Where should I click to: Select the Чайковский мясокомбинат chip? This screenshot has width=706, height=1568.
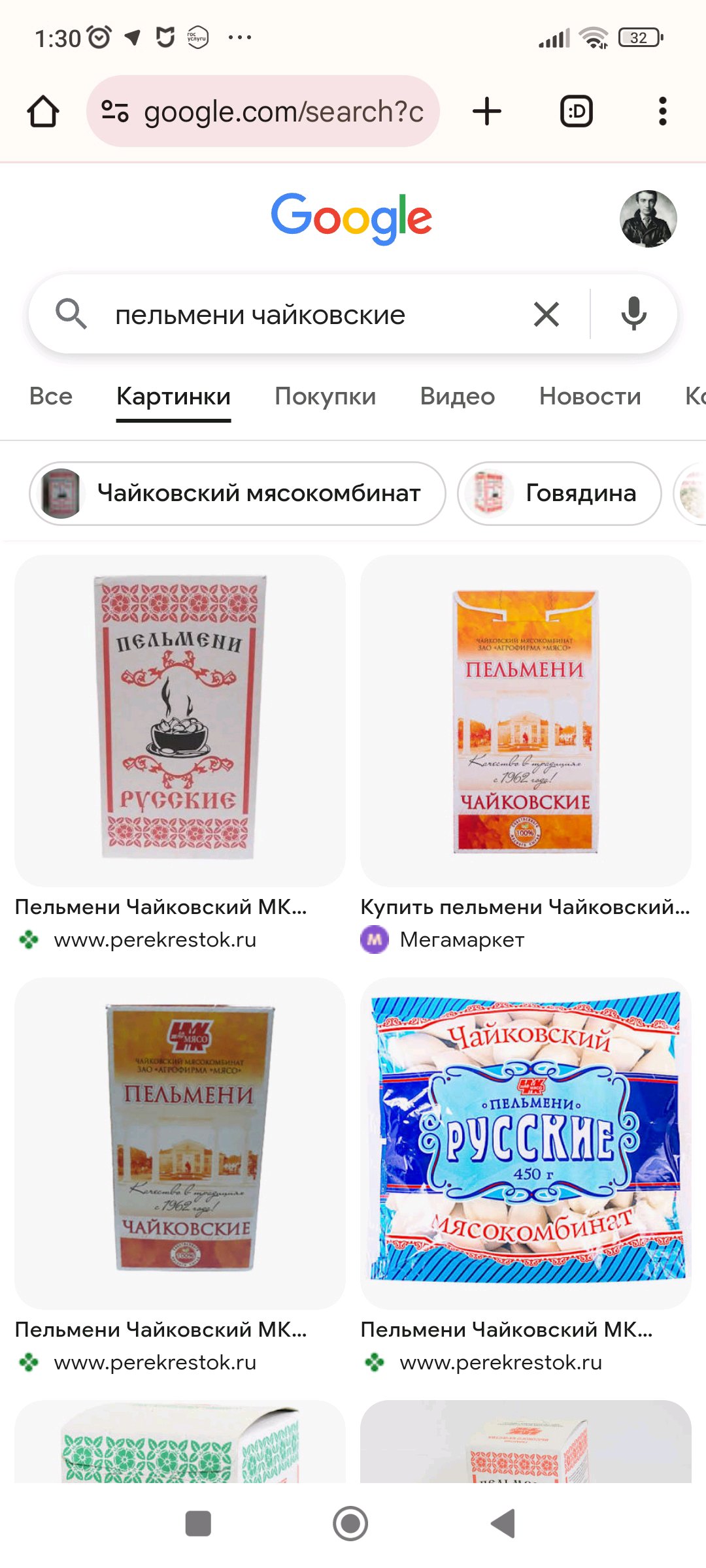[x=238, y=493]
